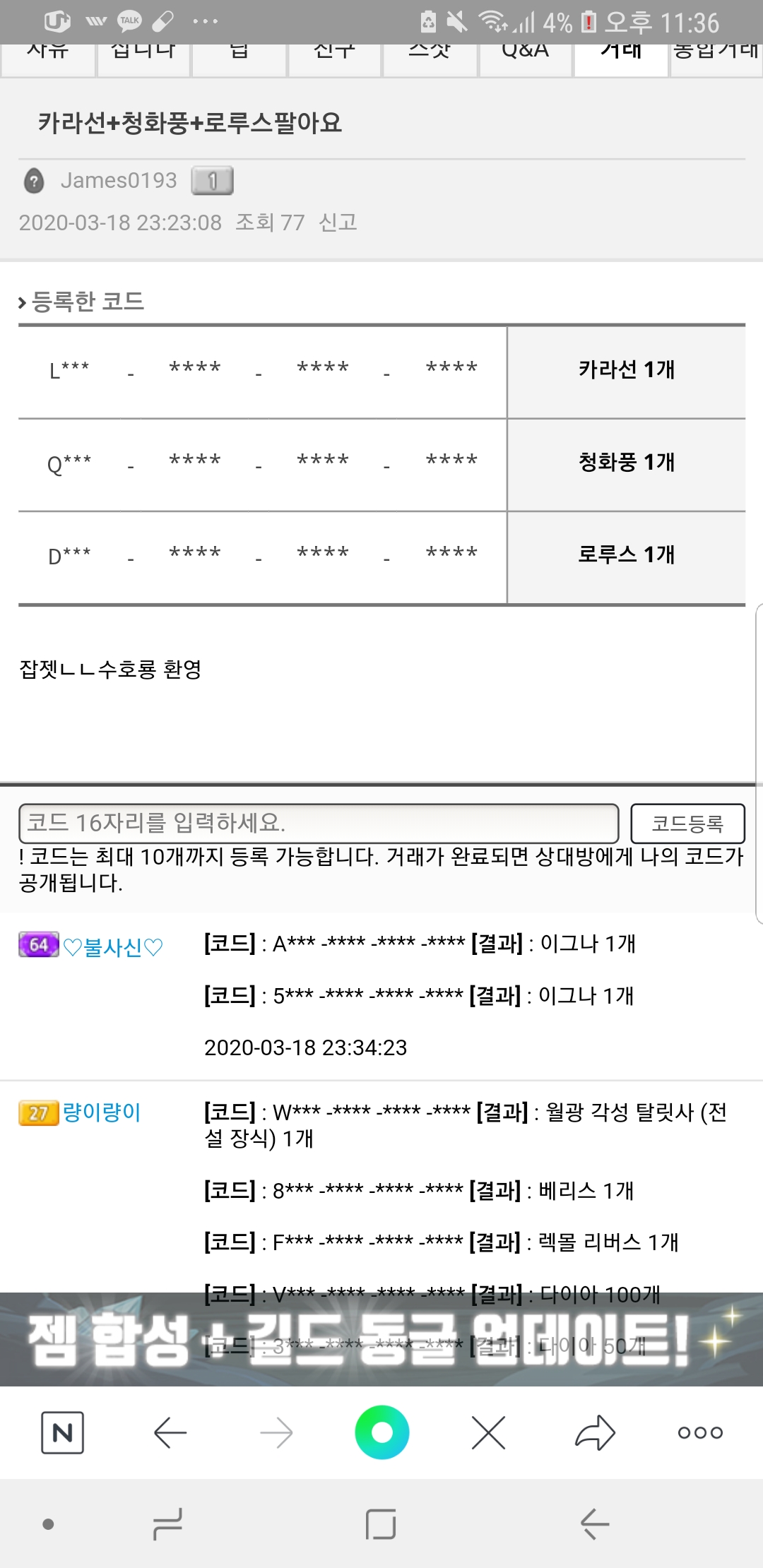763x1568 pixels.
Task: Focus the 16-digit code input field
Action: tap(319, 823)
